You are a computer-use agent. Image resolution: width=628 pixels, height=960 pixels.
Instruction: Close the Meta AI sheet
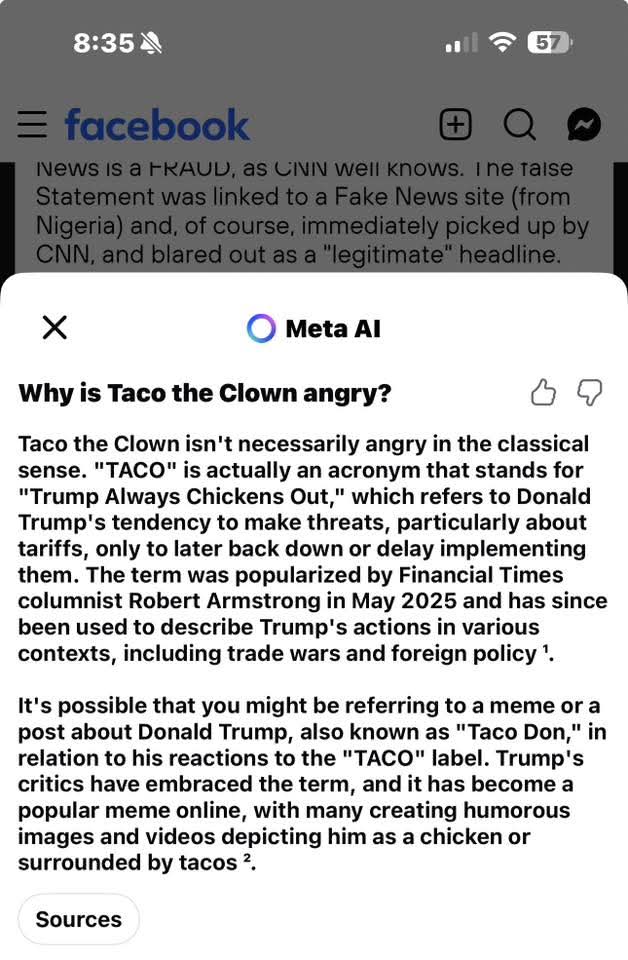(55, 327)
